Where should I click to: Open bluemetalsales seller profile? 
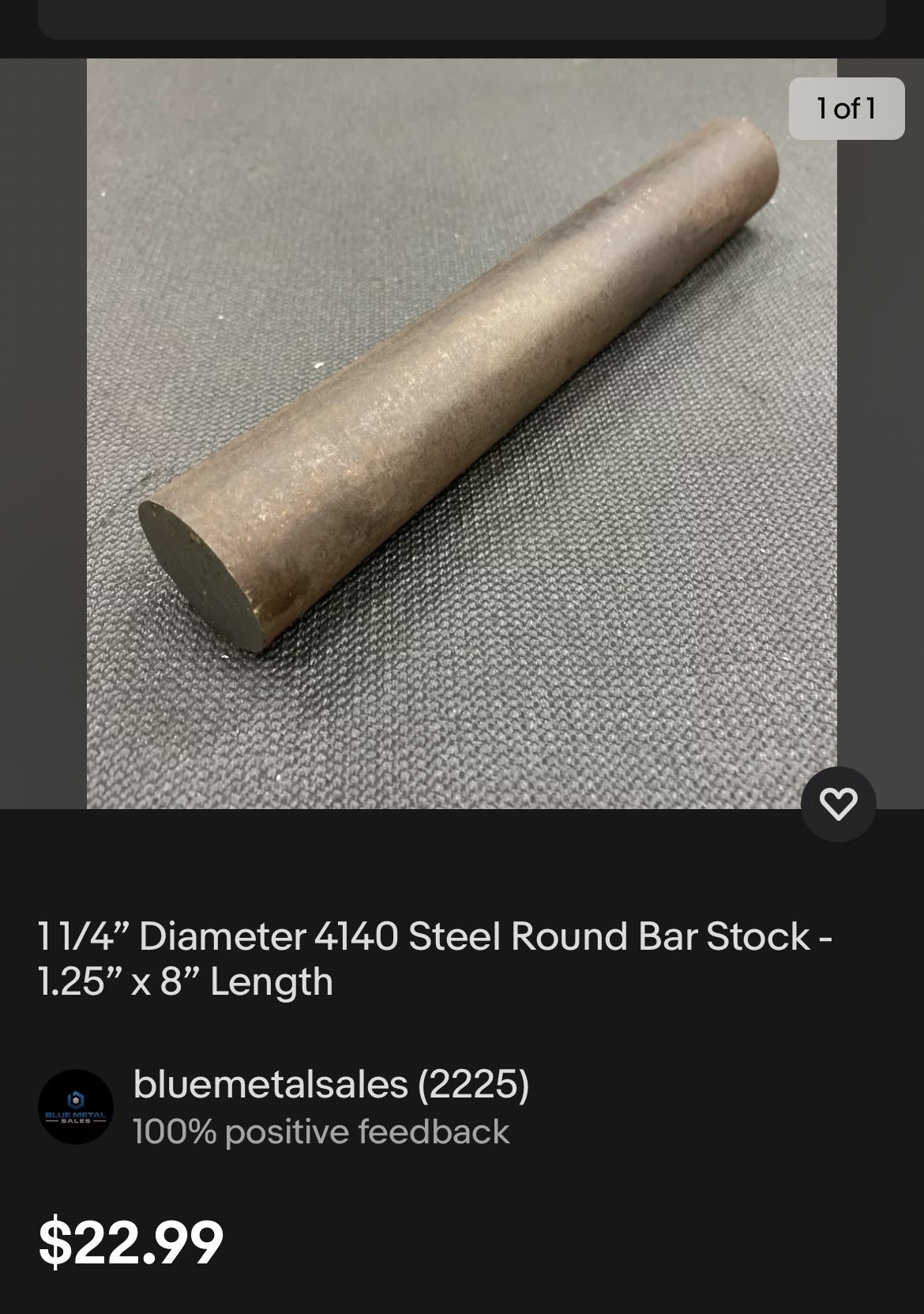point(330,1084)
